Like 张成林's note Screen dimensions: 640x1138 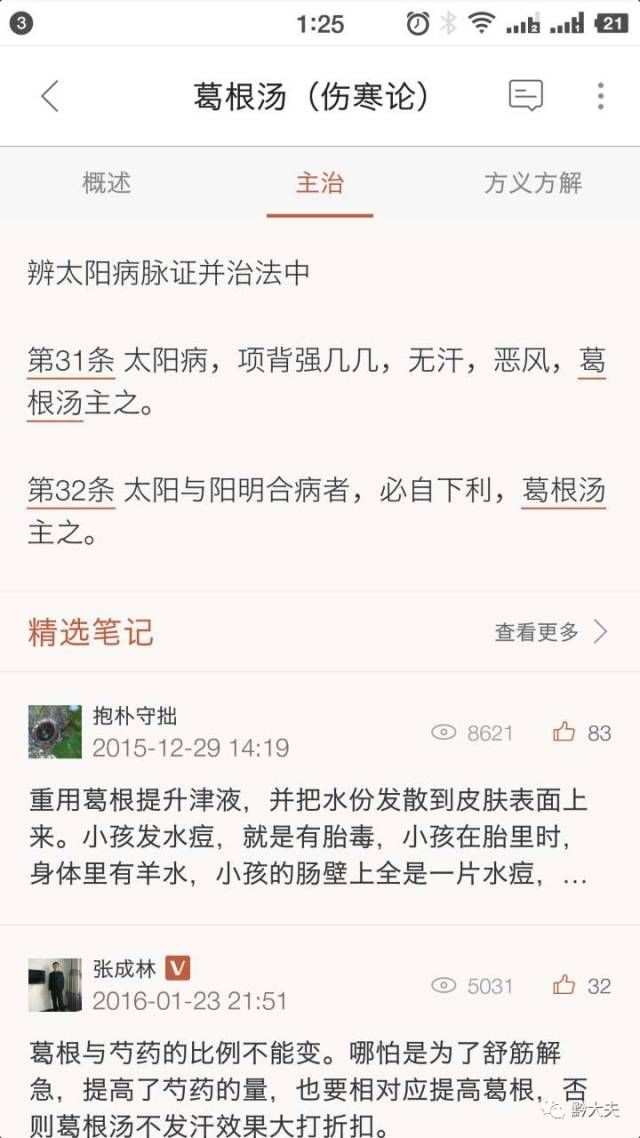581,986
